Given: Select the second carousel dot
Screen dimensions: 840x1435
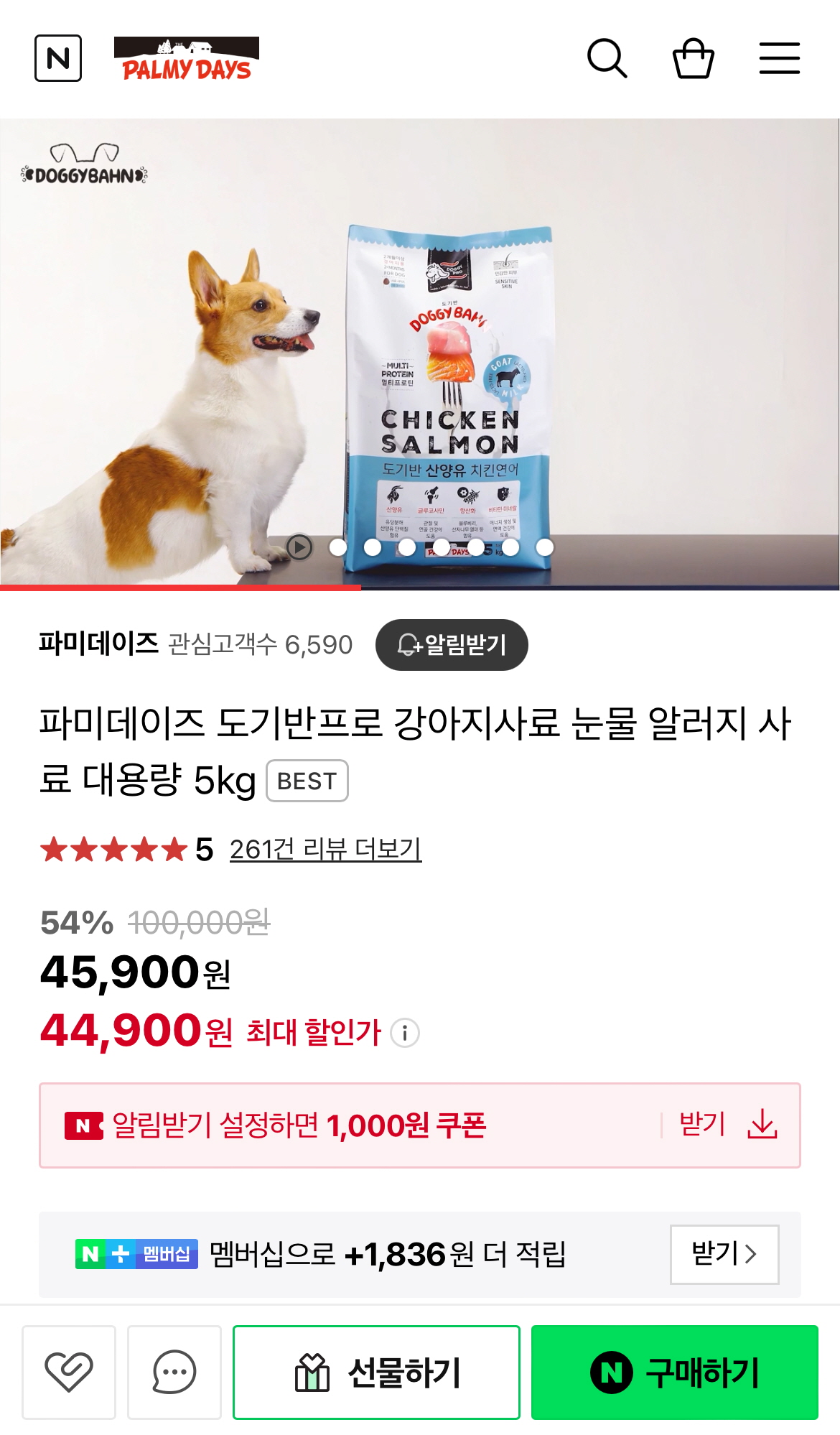Looking at the screenshot, I should click(x=372, y=549).
